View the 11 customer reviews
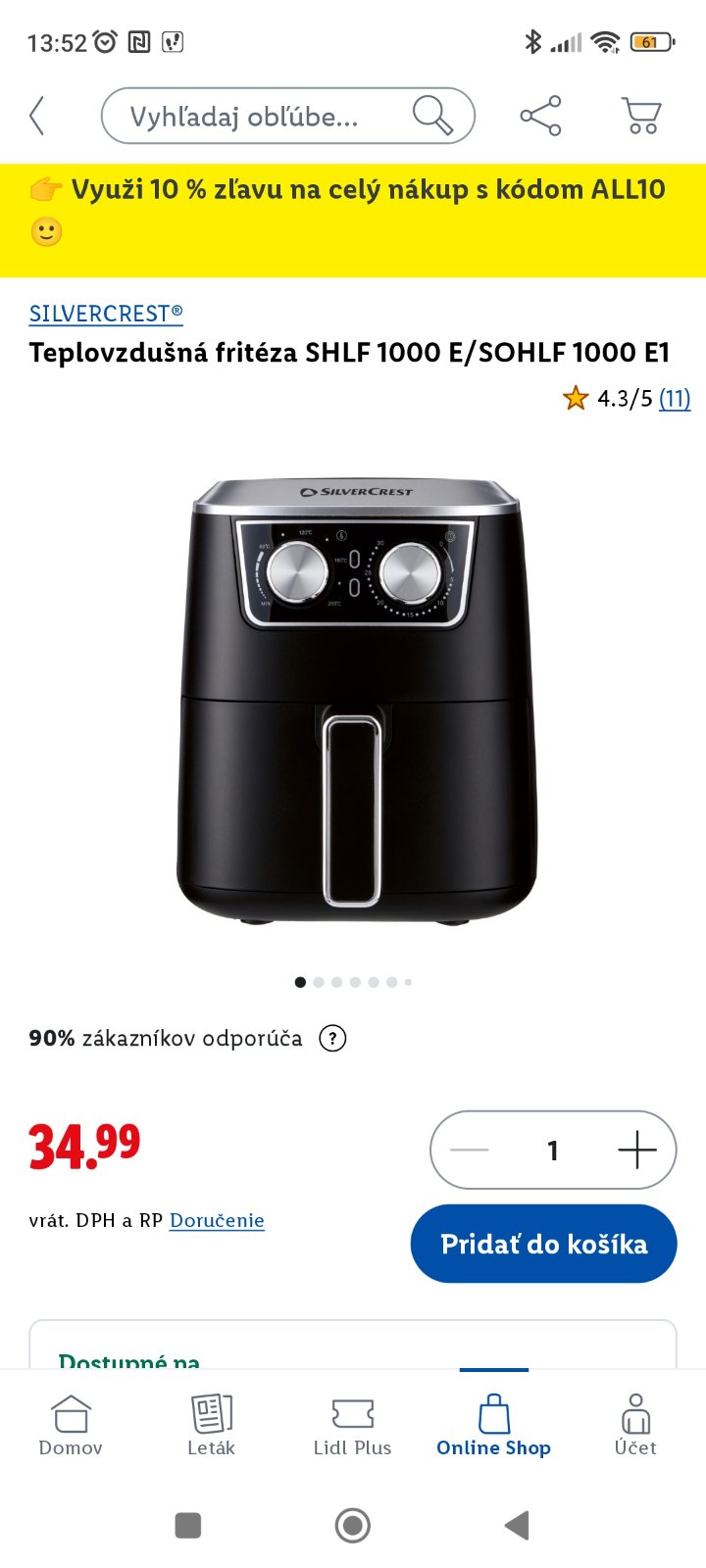Viewport: 706px width, 1568px height. [x=674, y=398]
